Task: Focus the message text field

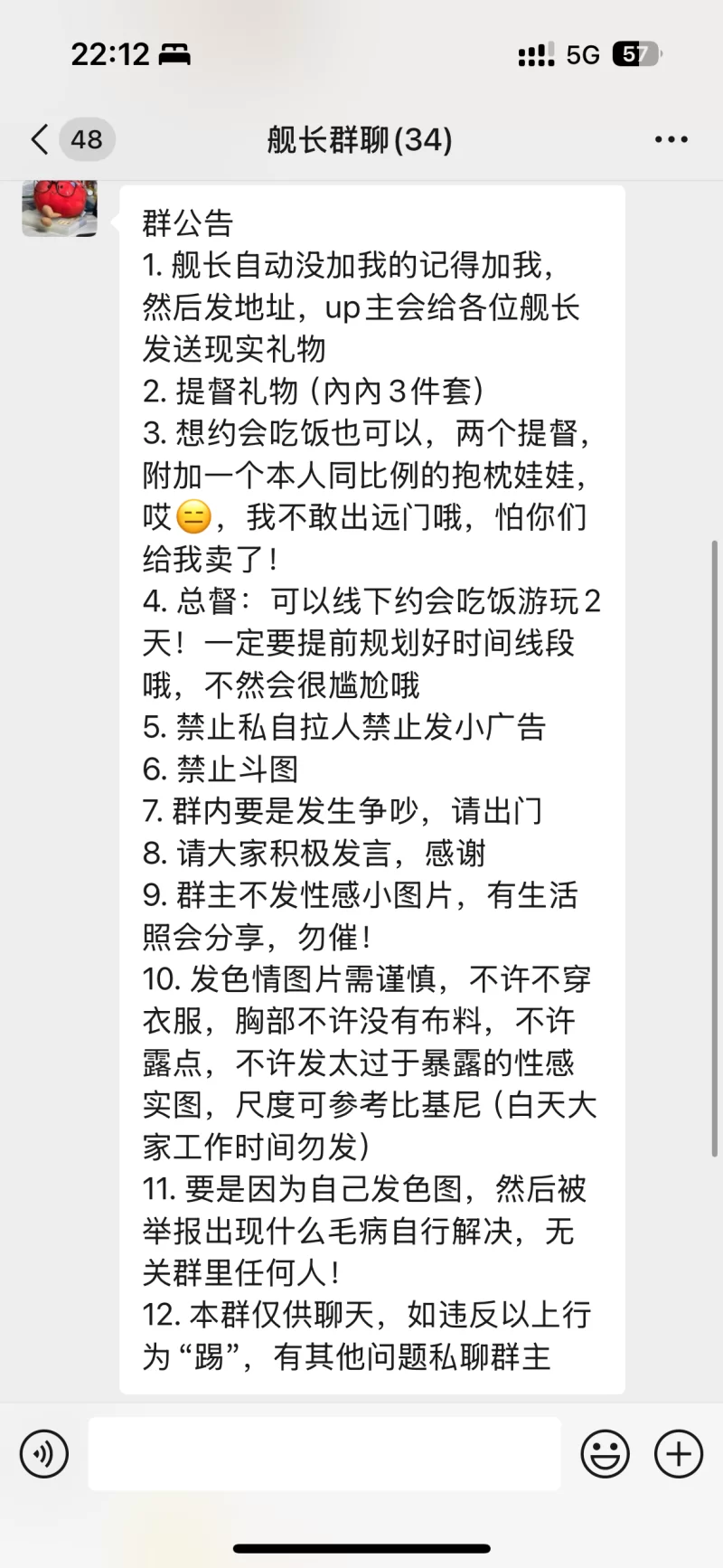Action: 324,1454
